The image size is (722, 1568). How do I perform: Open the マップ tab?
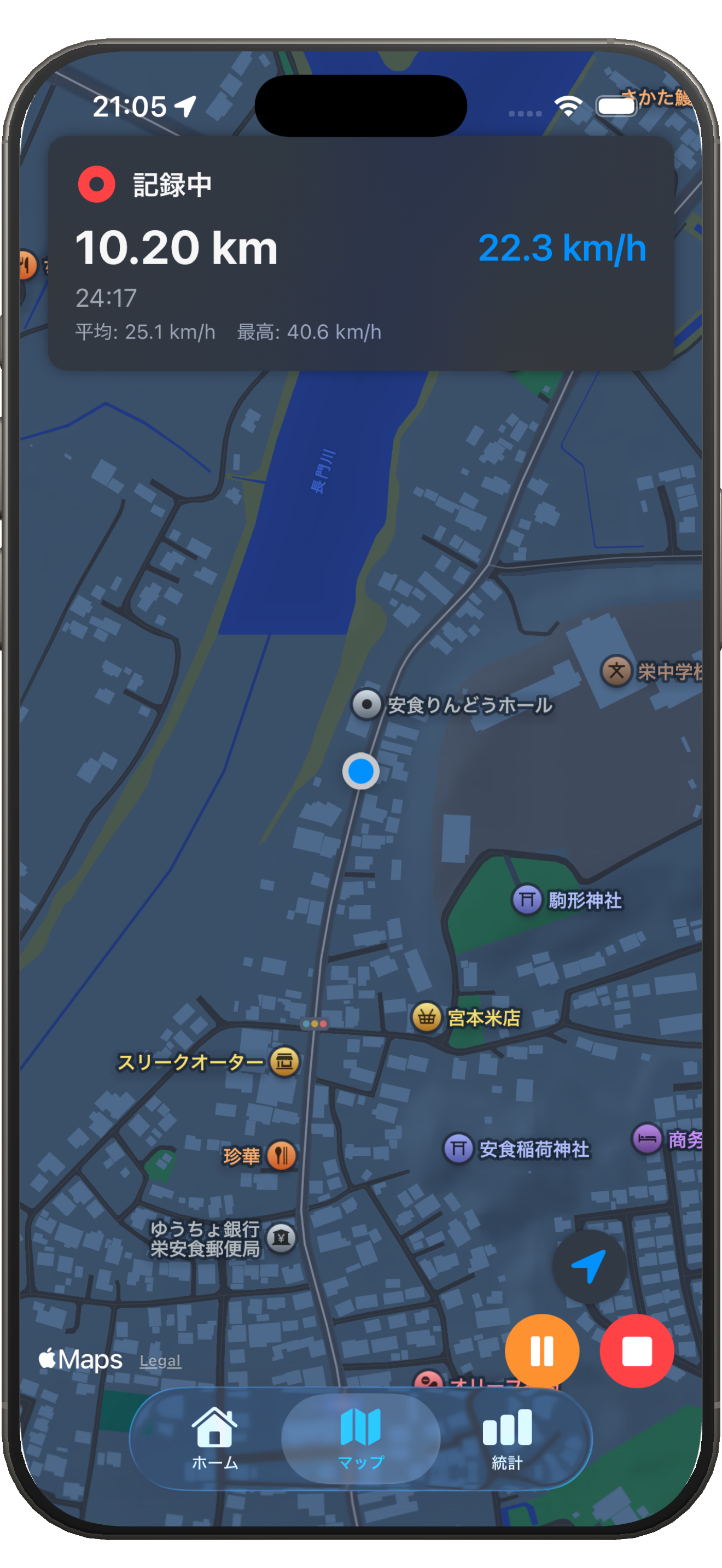coord(360,1438)
